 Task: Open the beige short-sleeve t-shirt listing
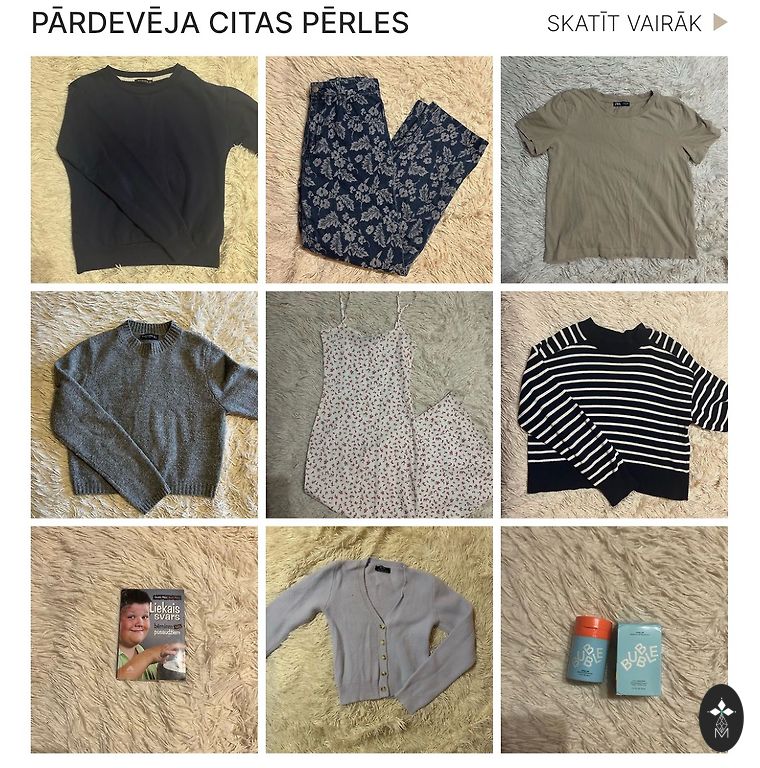[x=614, y=169]
